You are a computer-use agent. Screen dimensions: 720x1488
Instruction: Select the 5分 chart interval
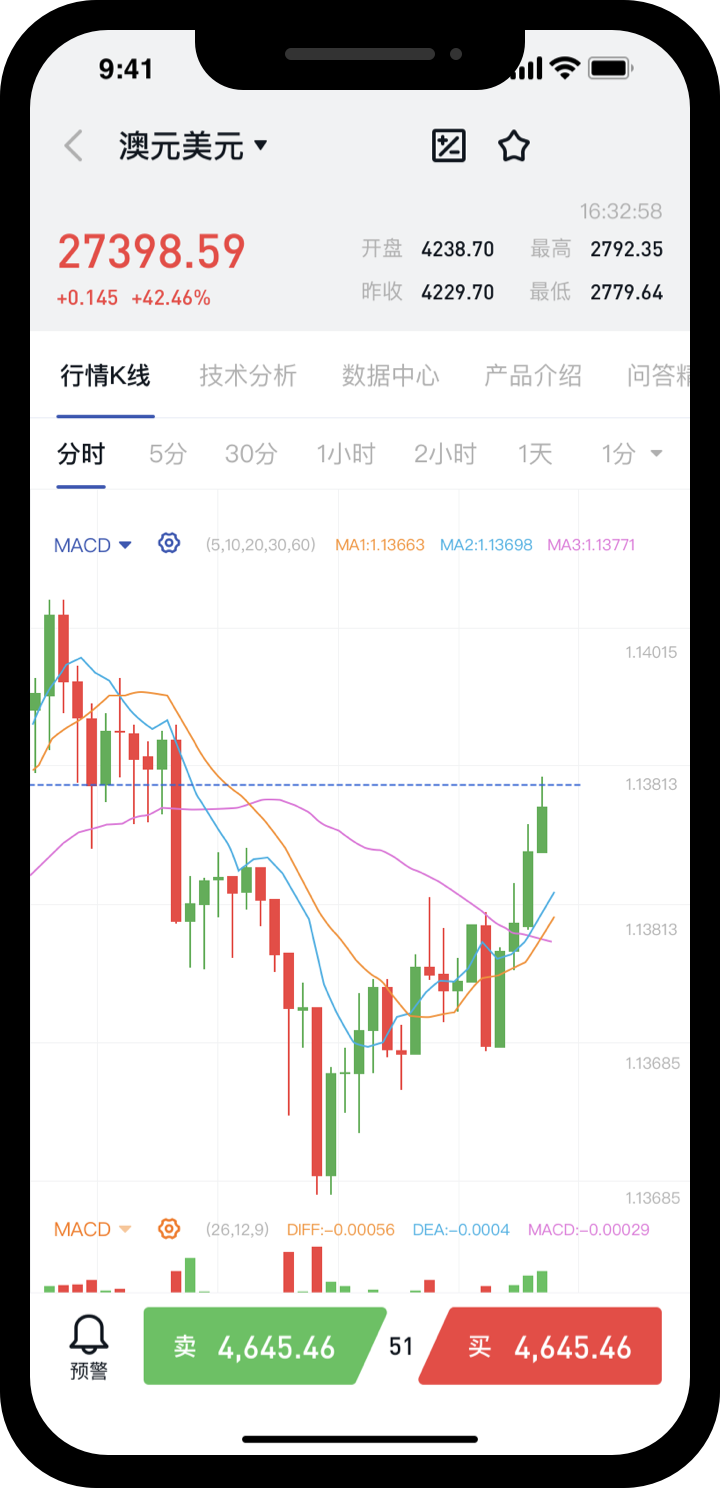tap(168, 454)
